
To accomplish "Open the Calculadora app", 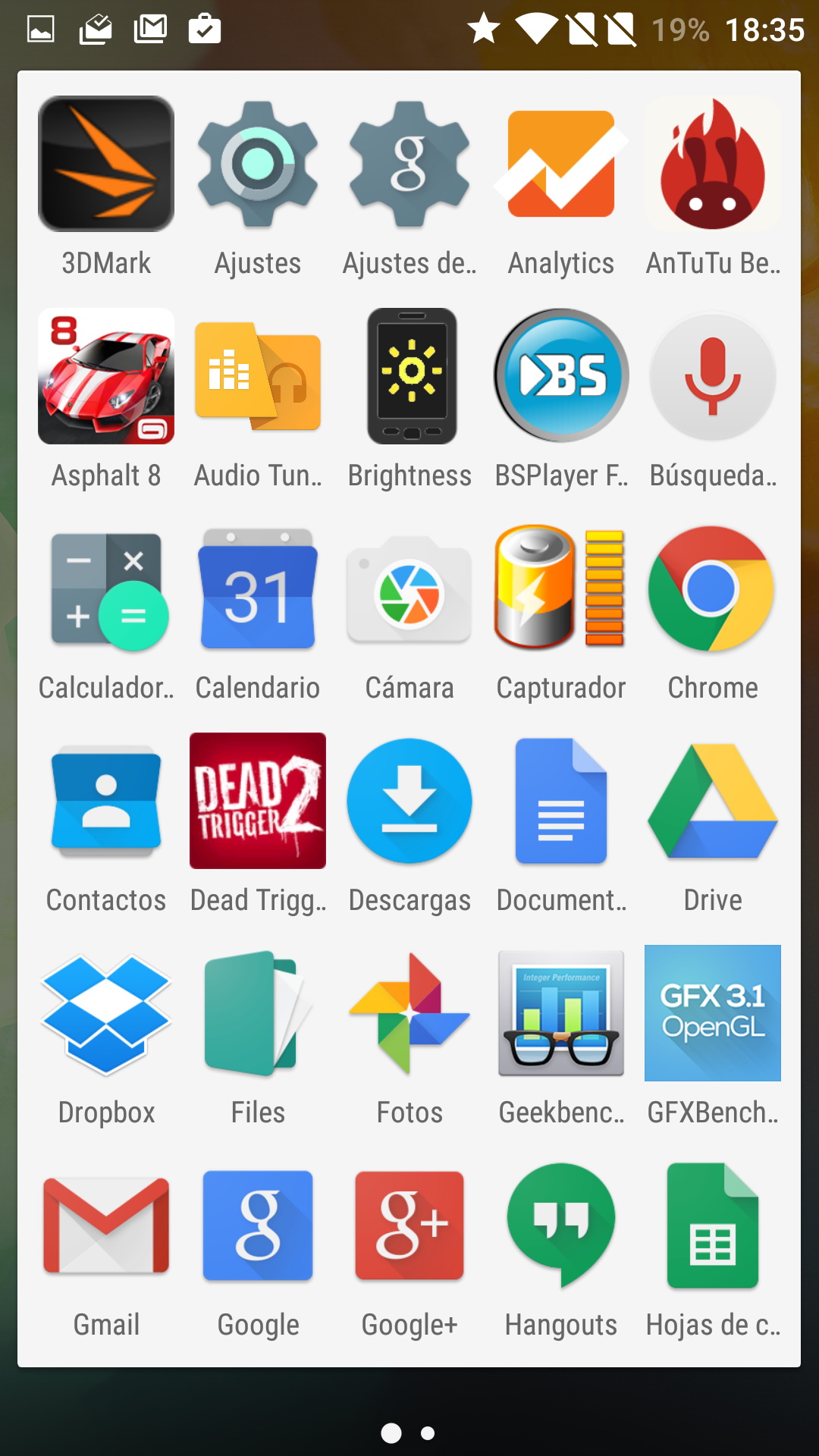I will click(106, 588).
